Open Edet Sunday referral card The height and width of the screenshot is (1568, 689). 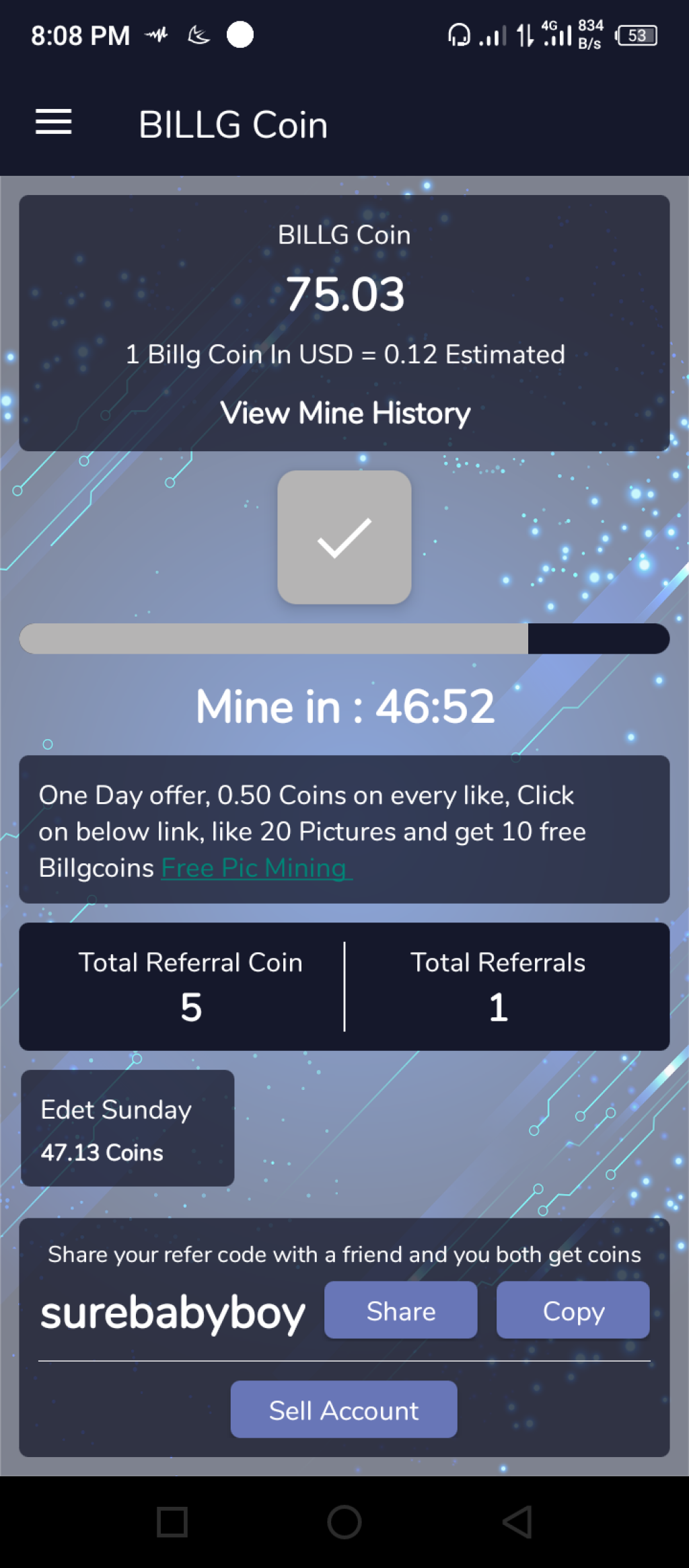128,1128
